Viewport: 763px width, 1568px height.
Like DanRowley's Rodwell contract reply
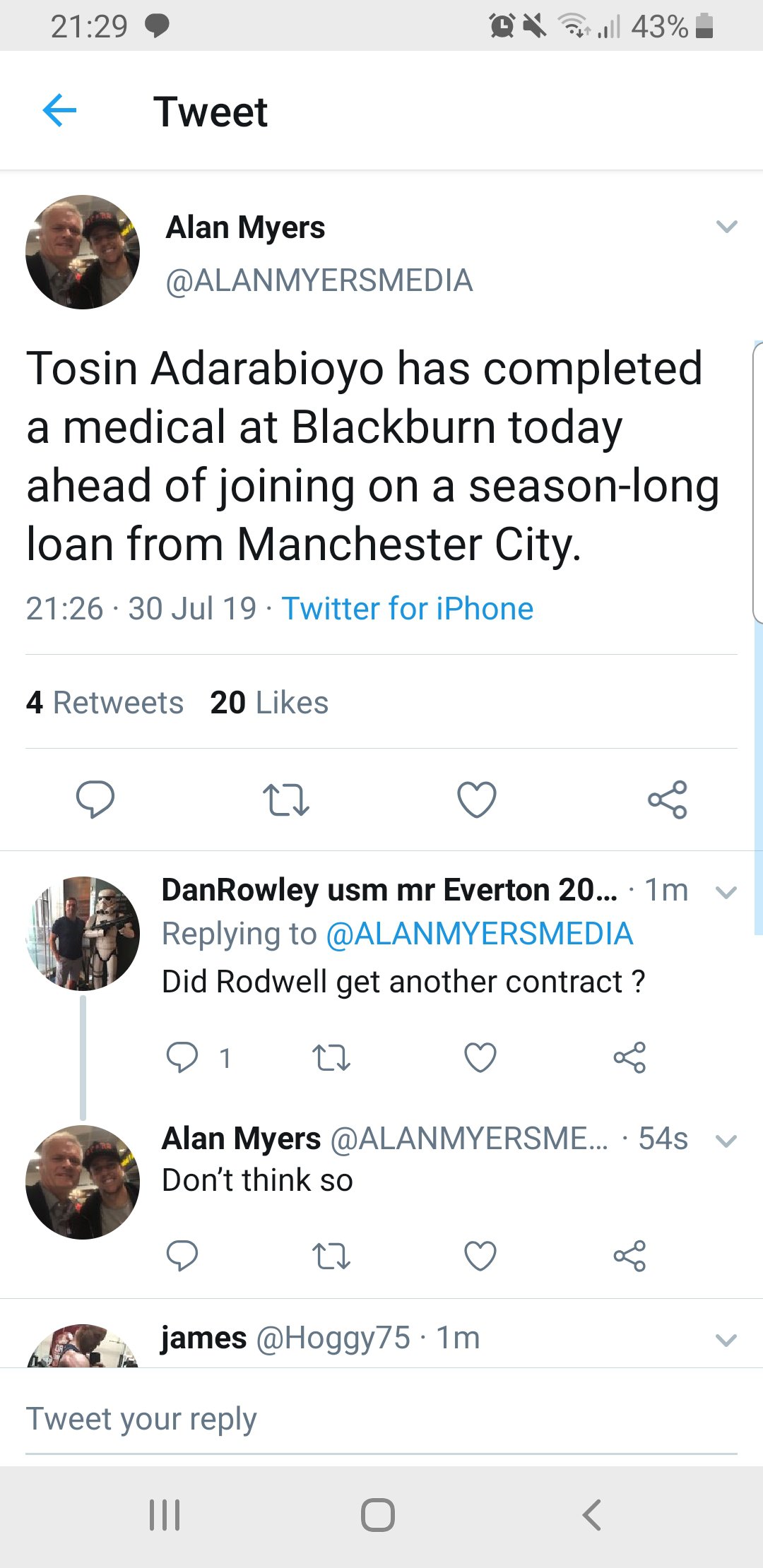coord(480,1057)
